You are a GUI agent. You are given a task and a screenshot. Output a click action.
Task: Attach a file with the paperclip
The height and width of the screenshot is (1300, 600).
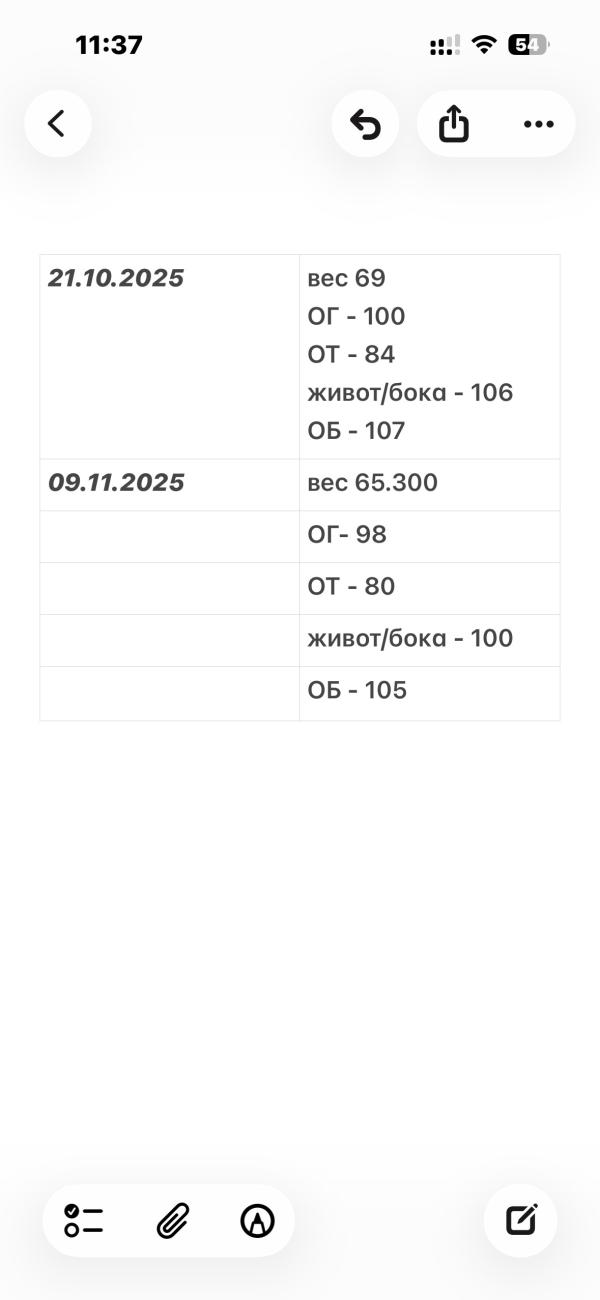click(x=172, y=1221)
